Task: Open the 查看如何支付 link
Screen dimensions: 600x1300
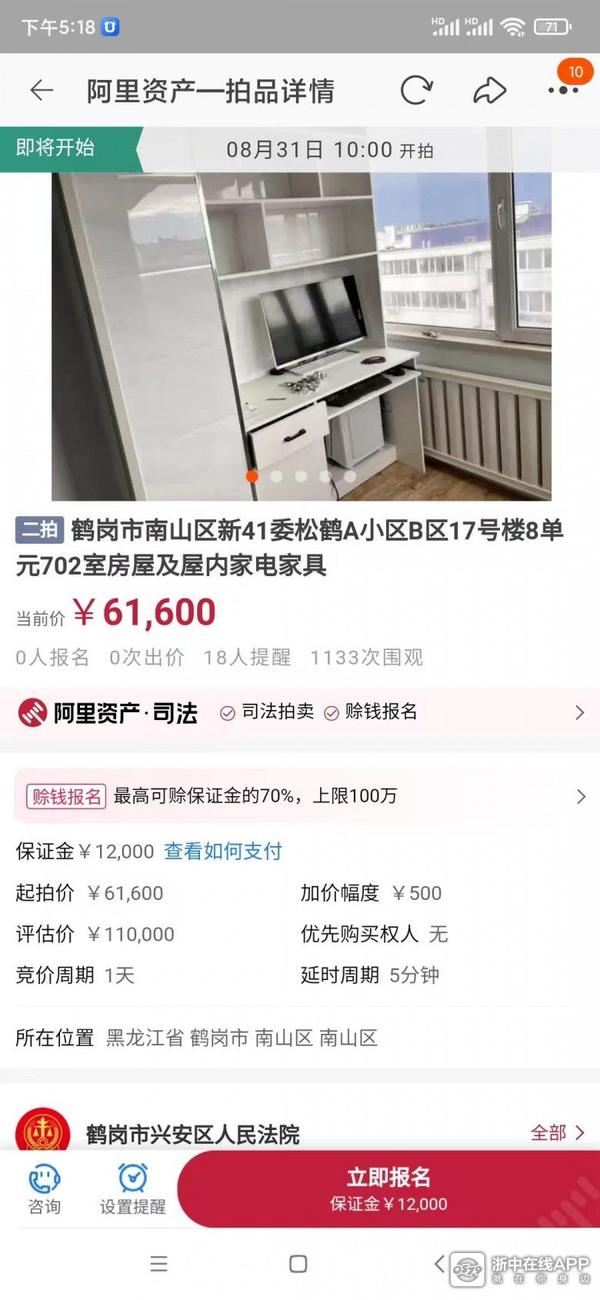Action: click(223, 851)
